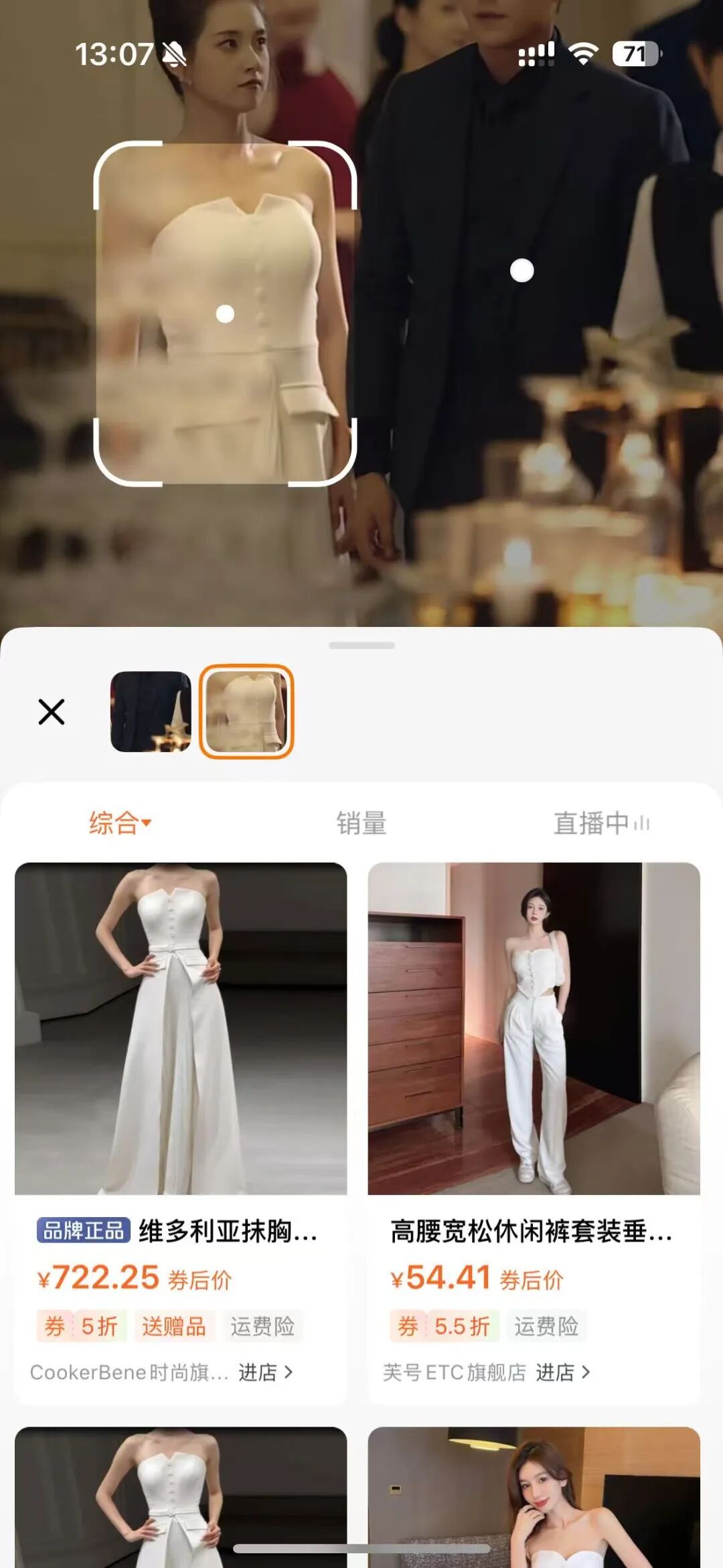Tap the white dot marker on the suit
The width and height of the screenshot is (723, 1568).
(x=521, y=271)
